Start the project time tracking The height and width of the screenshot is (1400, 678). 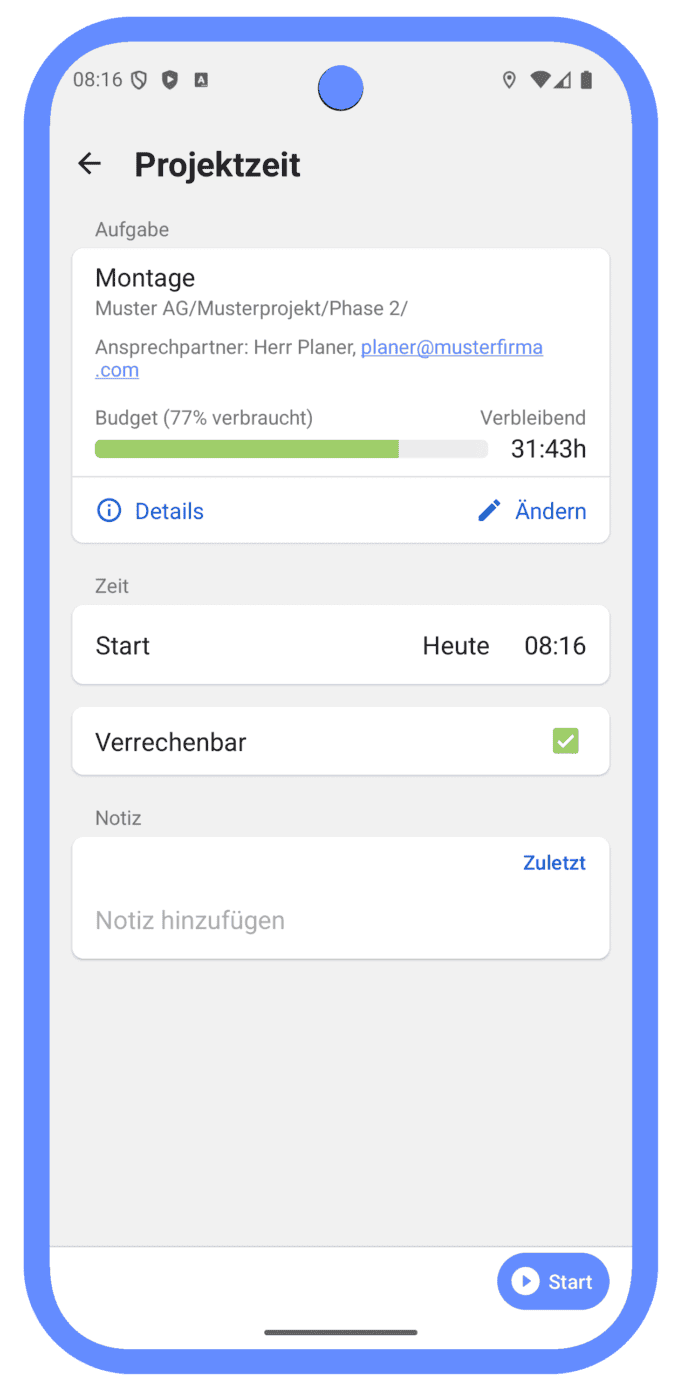(x=553, y=1281)
